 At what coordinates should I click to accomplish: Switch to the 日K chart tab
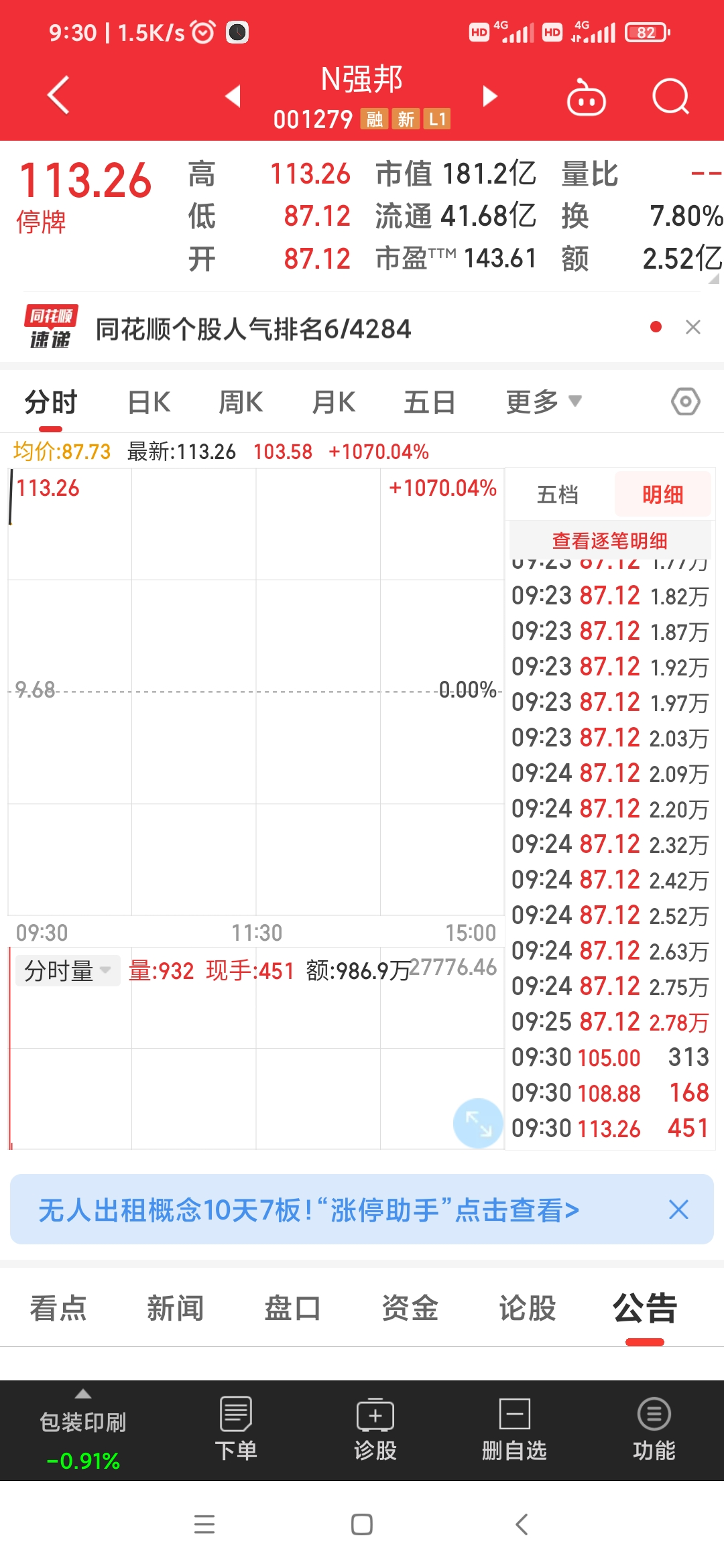tap(149, 403)
